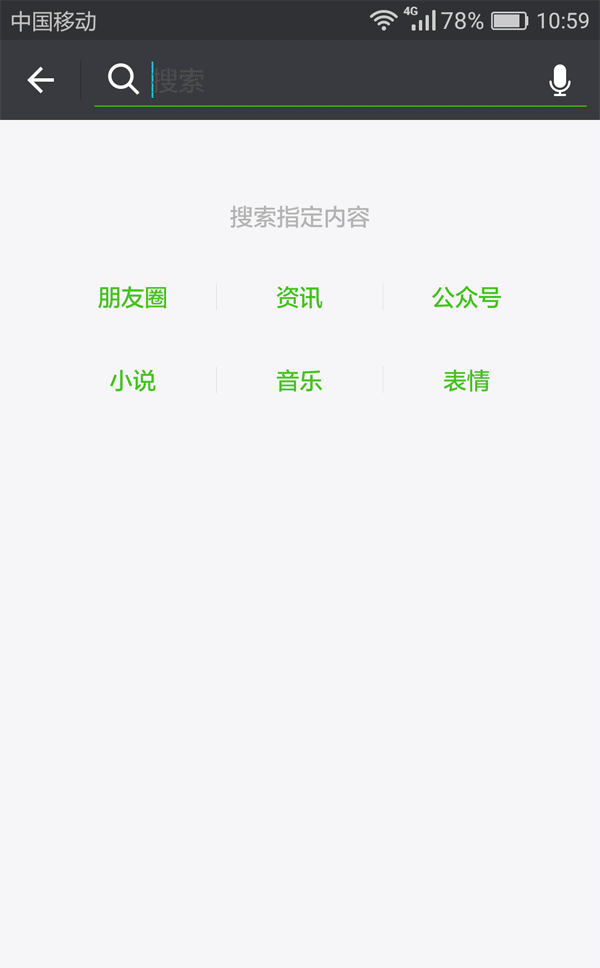Search for 表情 stickers
The height and width of the screenshot is (968, 600).
coord(467,381)
